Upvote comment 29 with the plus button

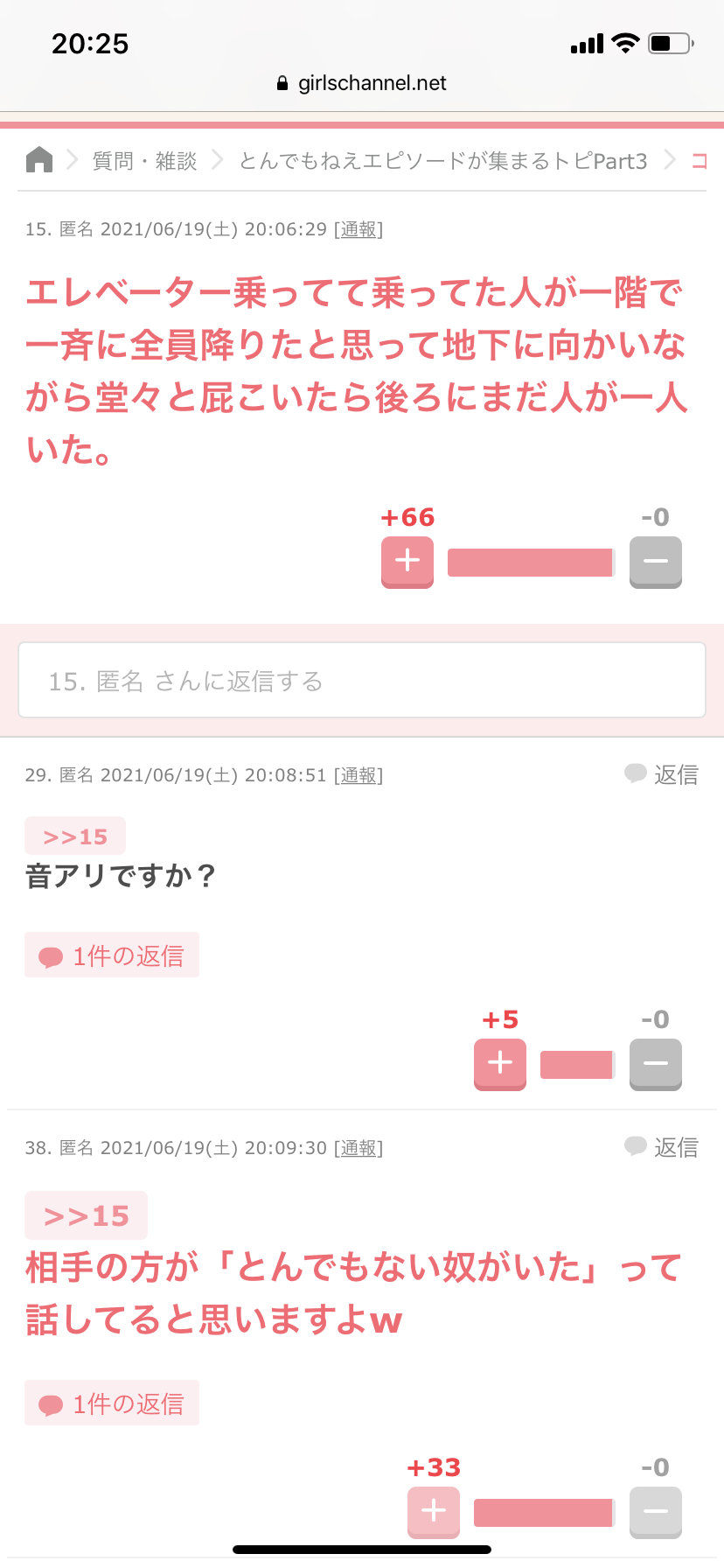point(500,1064)
